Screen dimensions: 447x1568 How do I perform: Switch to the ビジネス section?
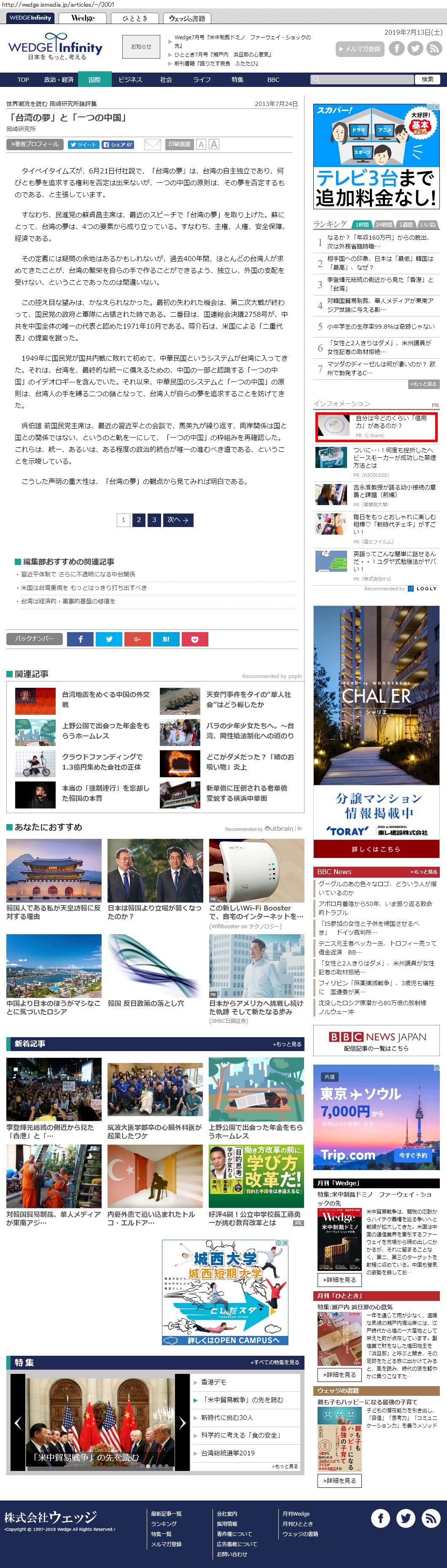coord(130,80)
